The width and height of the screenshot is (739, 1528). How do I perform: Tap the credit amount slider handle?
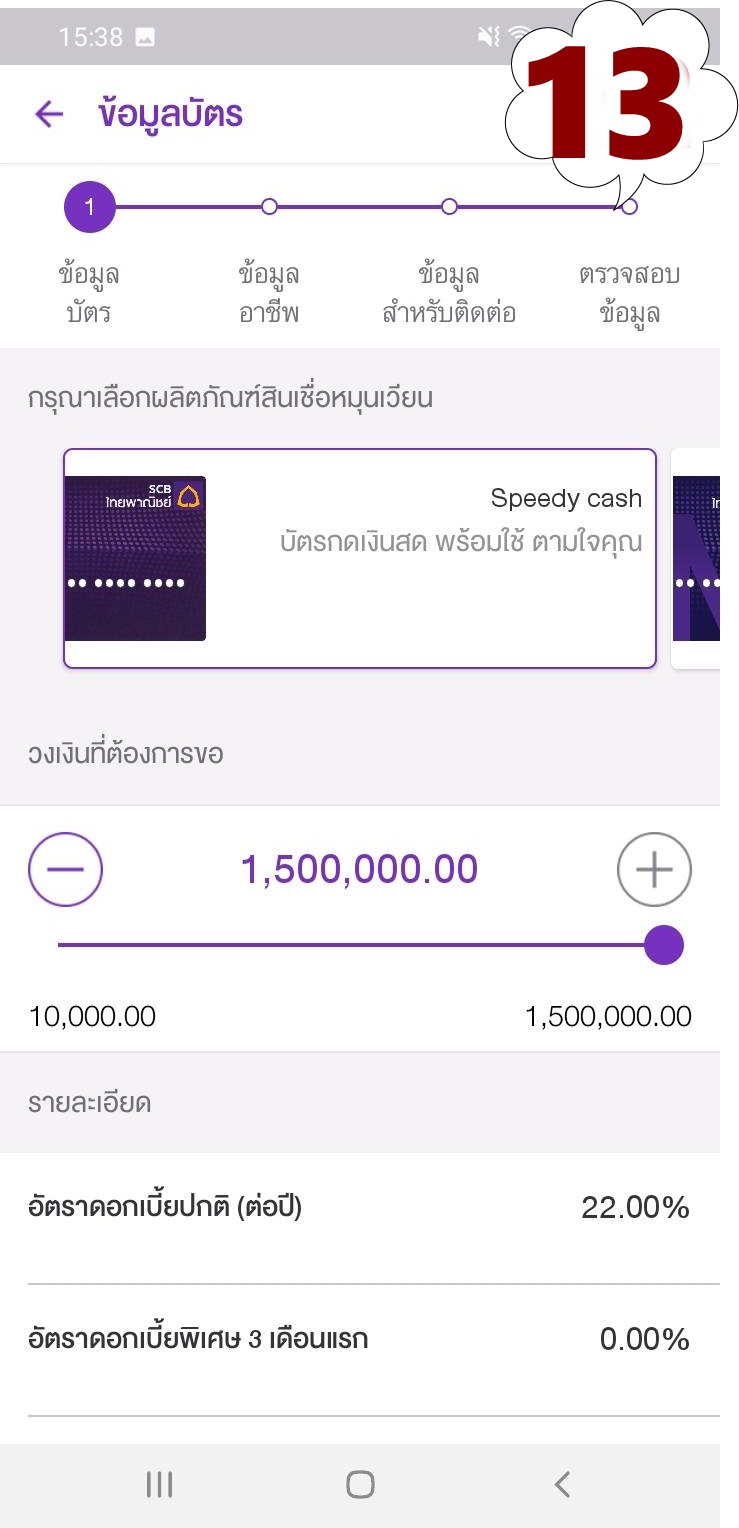663,945
